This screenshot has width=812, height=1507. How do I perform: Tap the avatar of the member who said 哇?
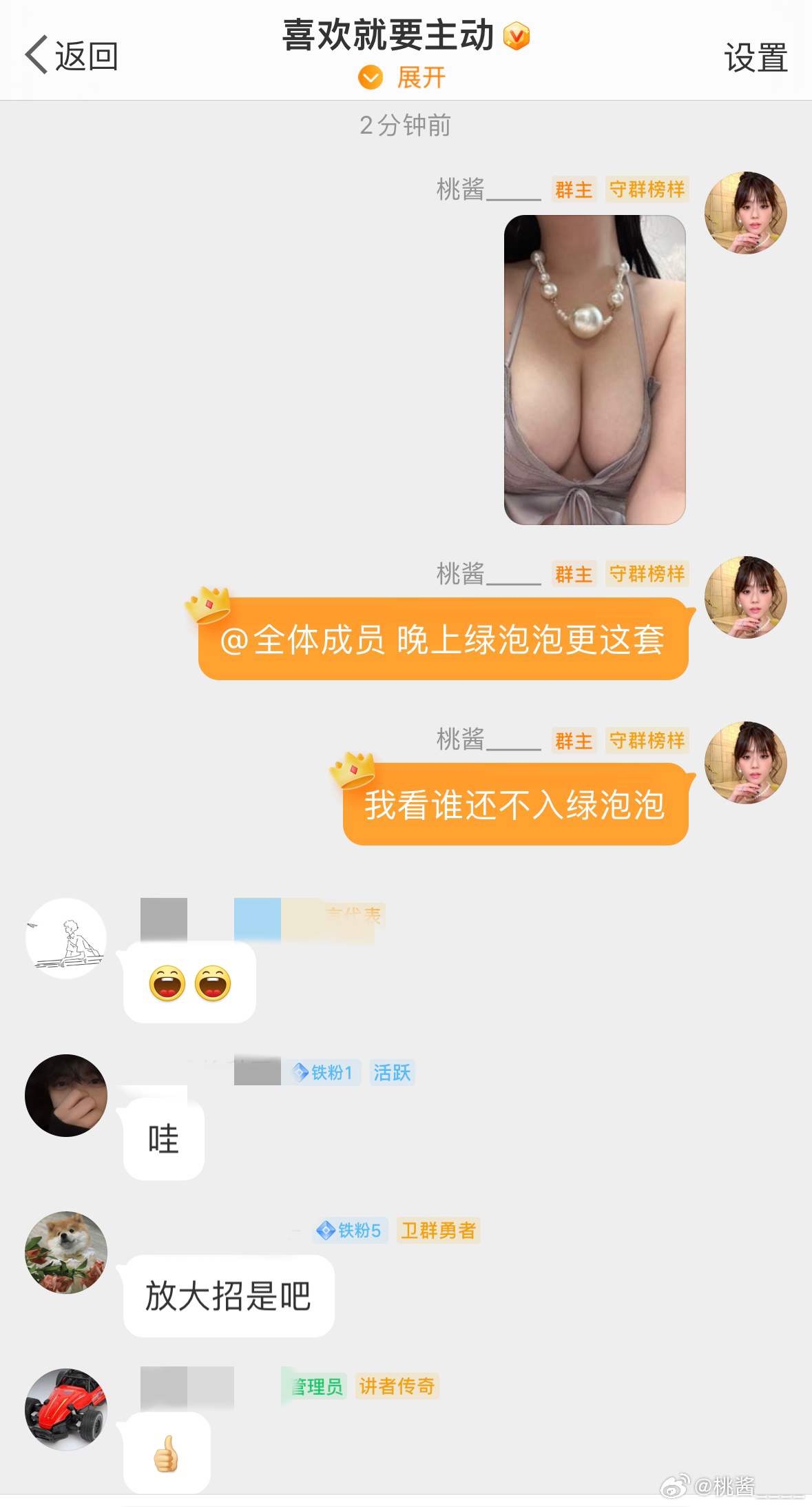click(x=66, y=1095)
